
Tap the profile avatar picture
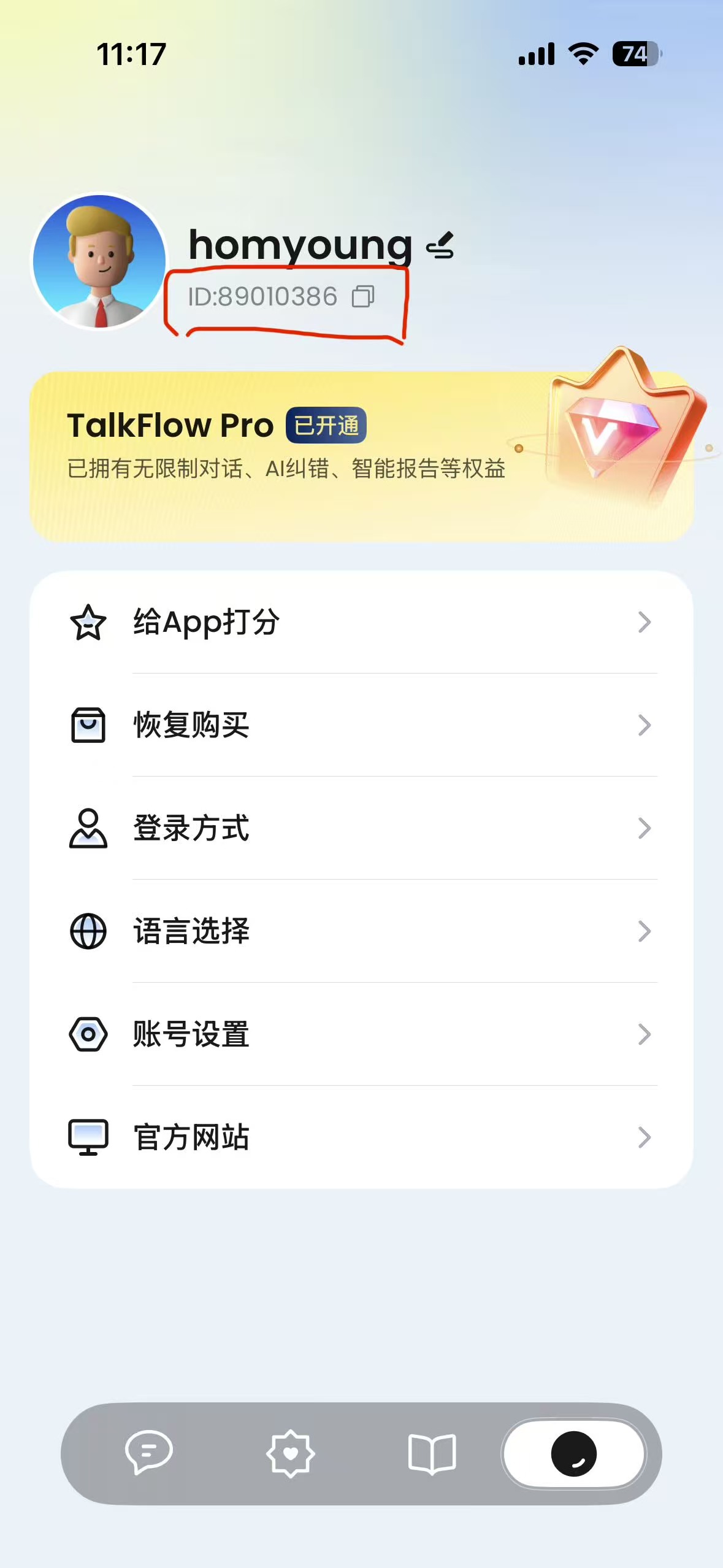click(x=99, y=262)
